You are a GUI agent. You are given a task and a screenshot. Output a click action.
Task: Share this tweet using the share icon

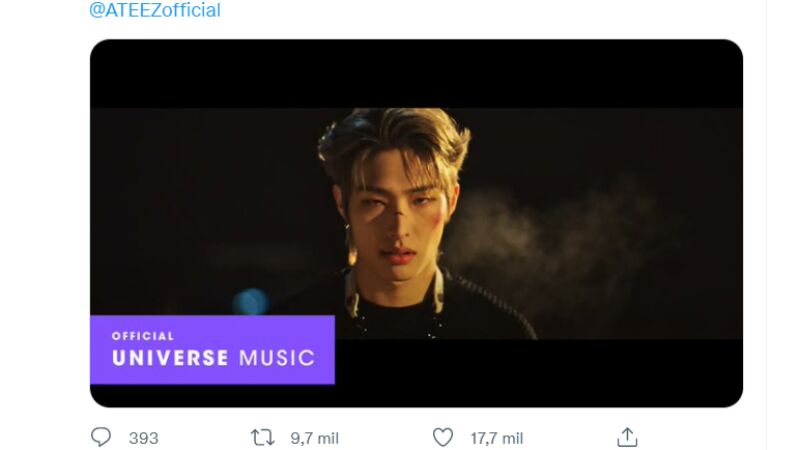627,438
